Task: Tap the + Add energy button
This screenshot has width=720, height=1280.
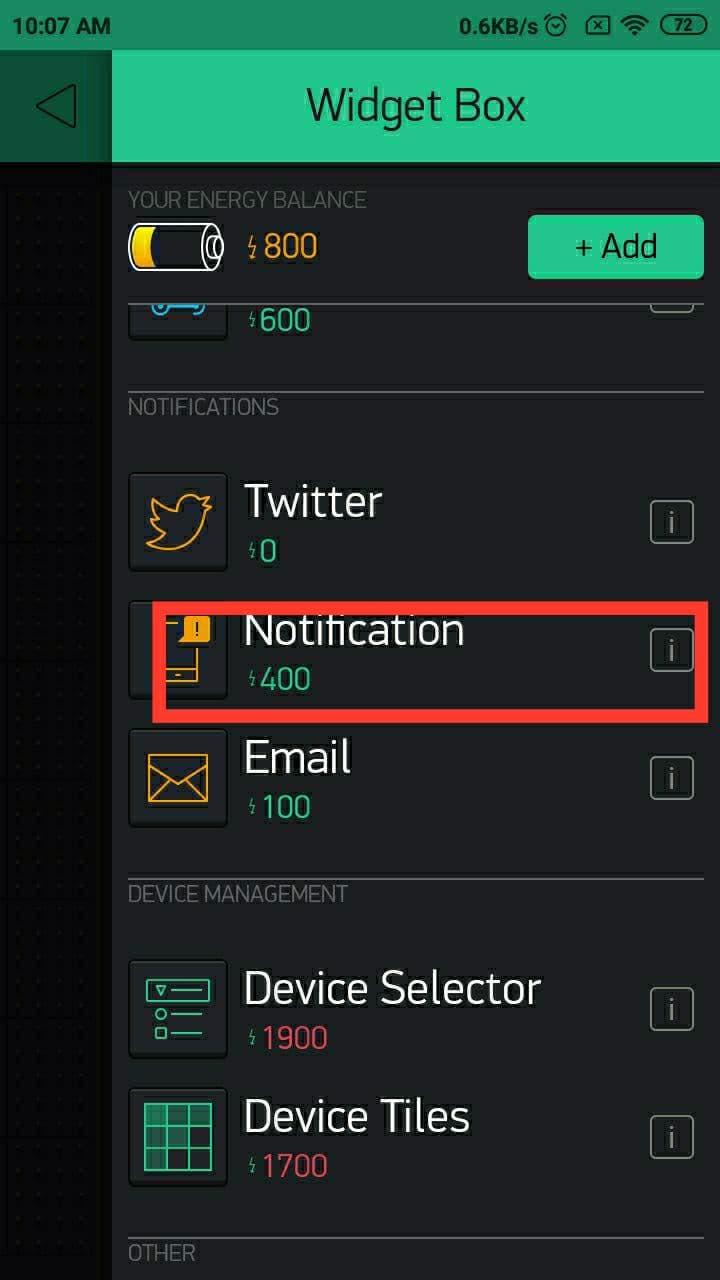Action: click(x=616, y=246)
